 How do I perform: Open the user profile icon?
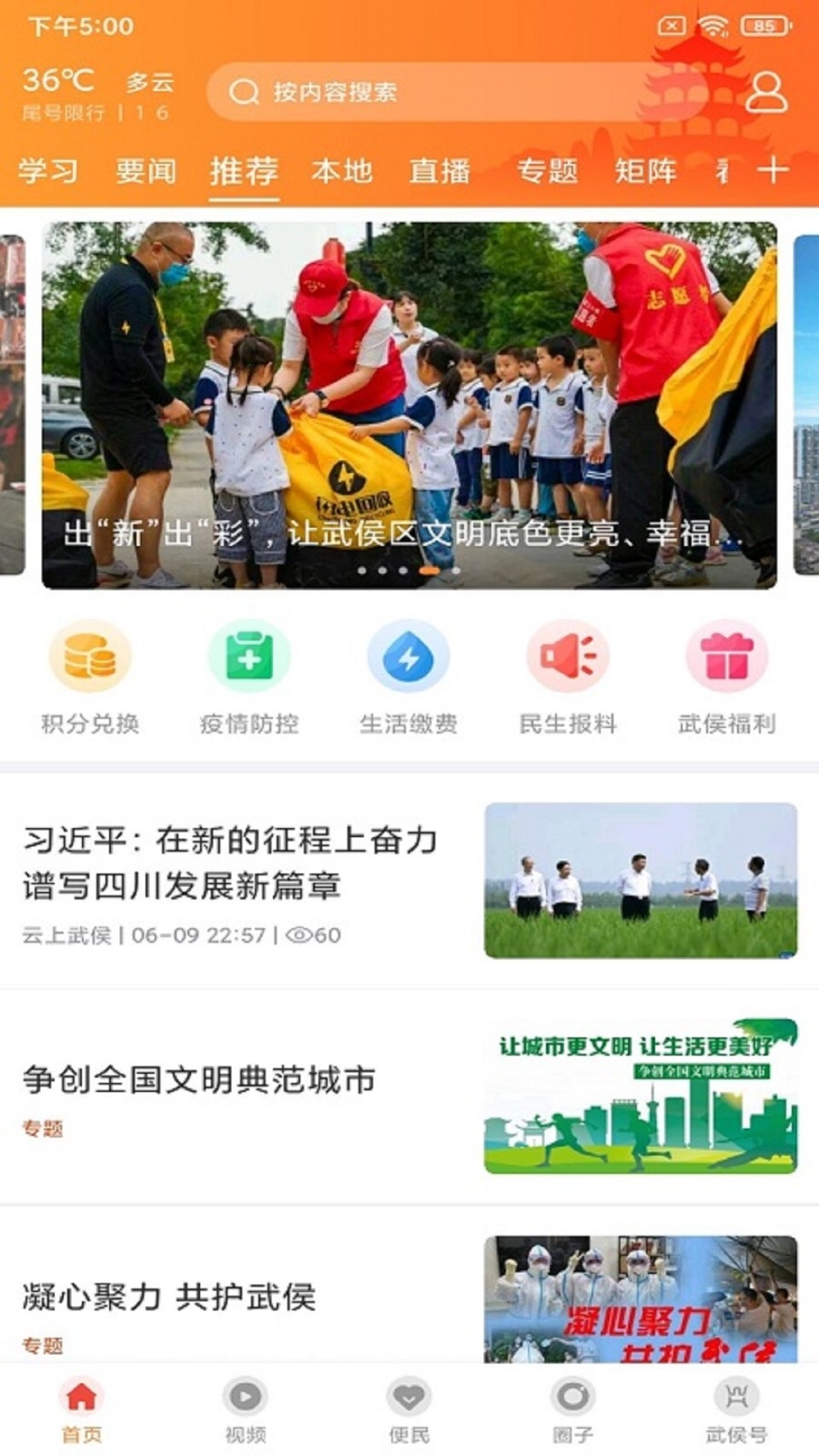766,92
